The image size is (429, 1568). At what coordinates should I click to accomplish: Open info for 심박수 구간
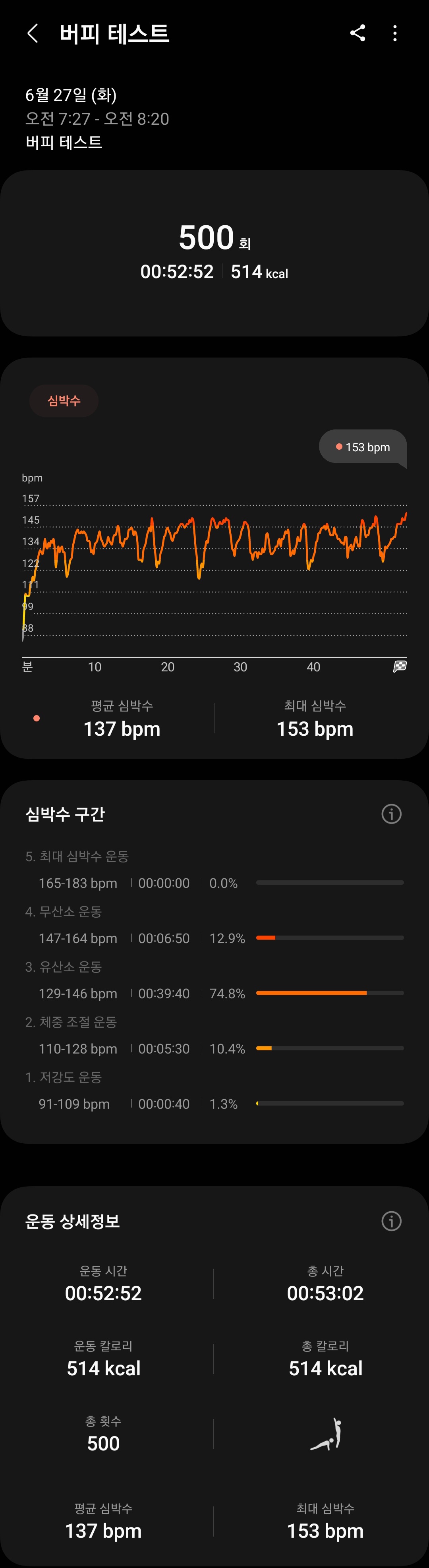pyautogui.click(x=391, y=814)
